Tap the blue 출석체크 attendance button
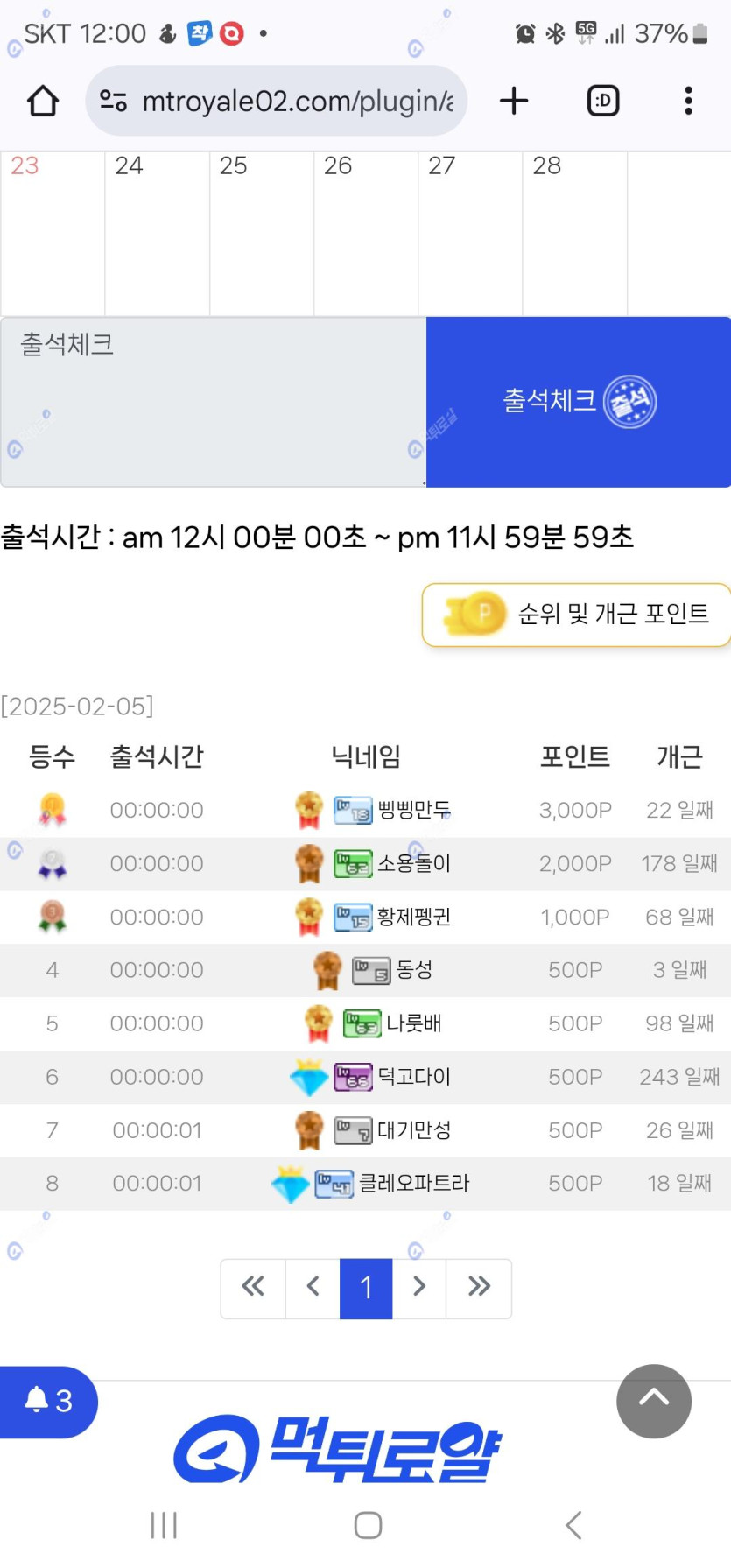The width and height of the screenshot is (731, 1568). pyautogui.click(x=578, y=402)
